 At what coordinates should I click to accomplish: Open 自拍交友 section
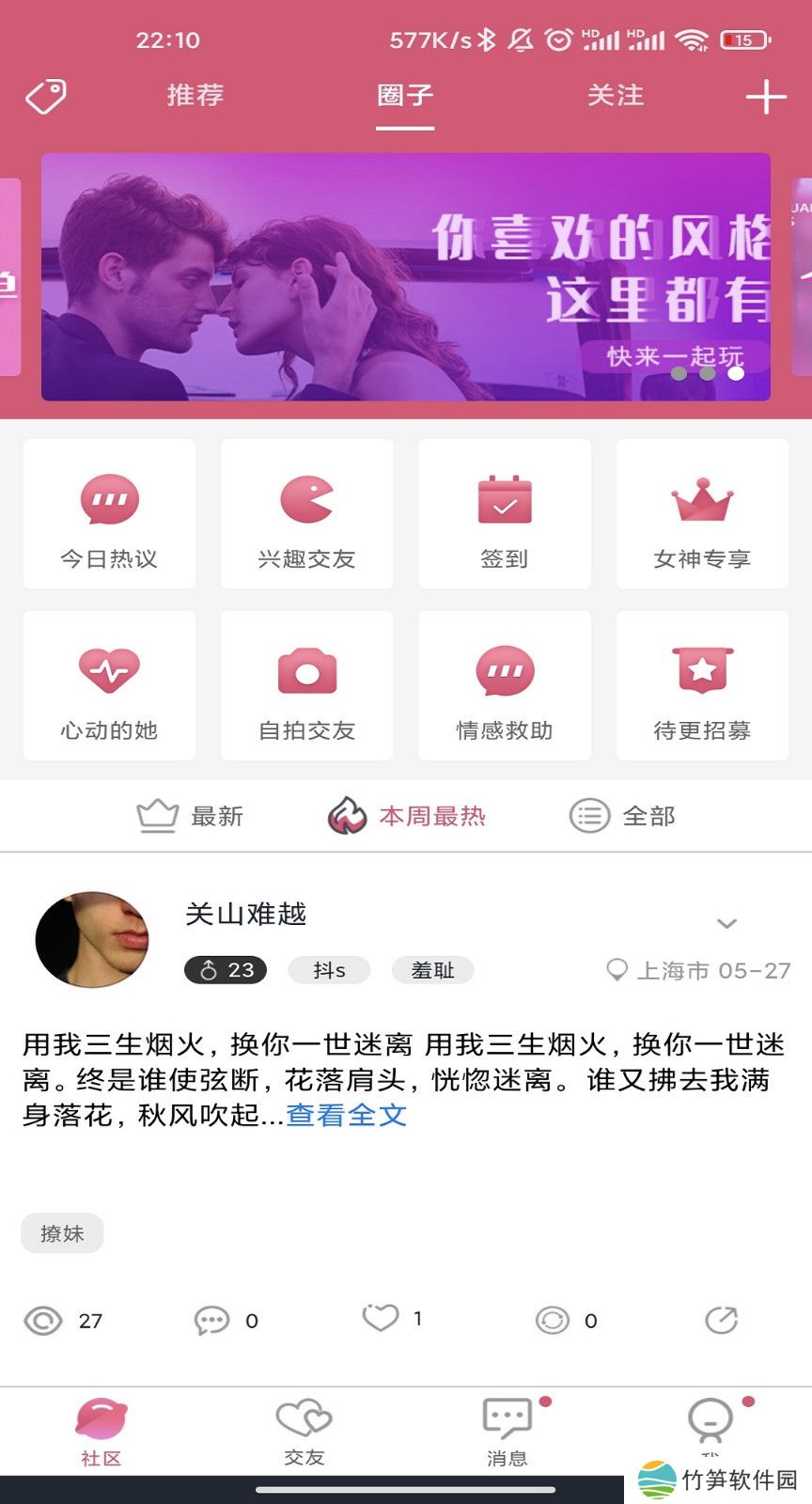(306, 685)
